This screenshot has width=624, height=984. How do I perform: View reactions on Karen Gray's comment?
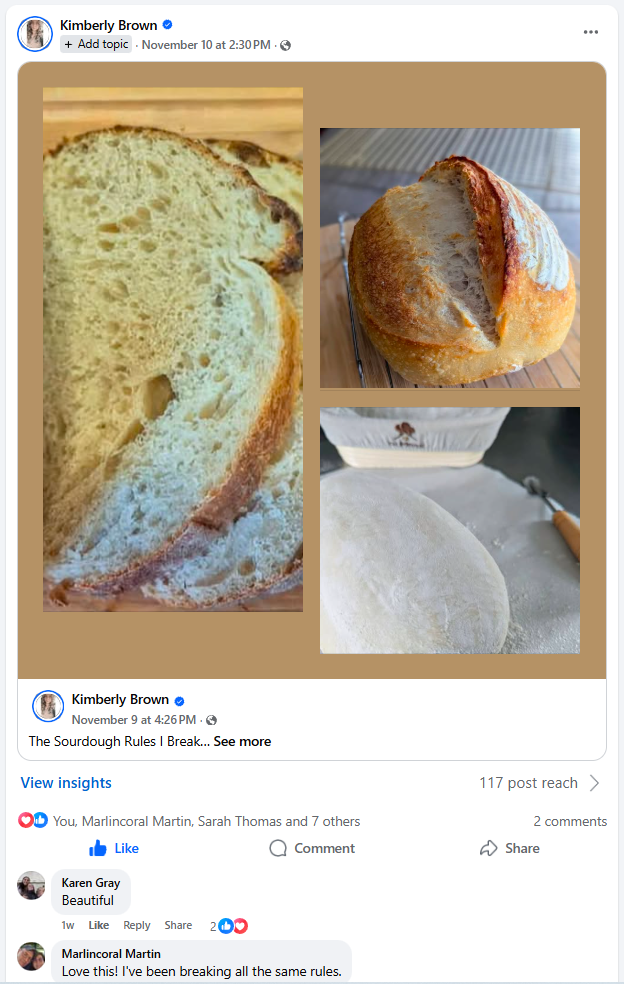click(229, 926)
